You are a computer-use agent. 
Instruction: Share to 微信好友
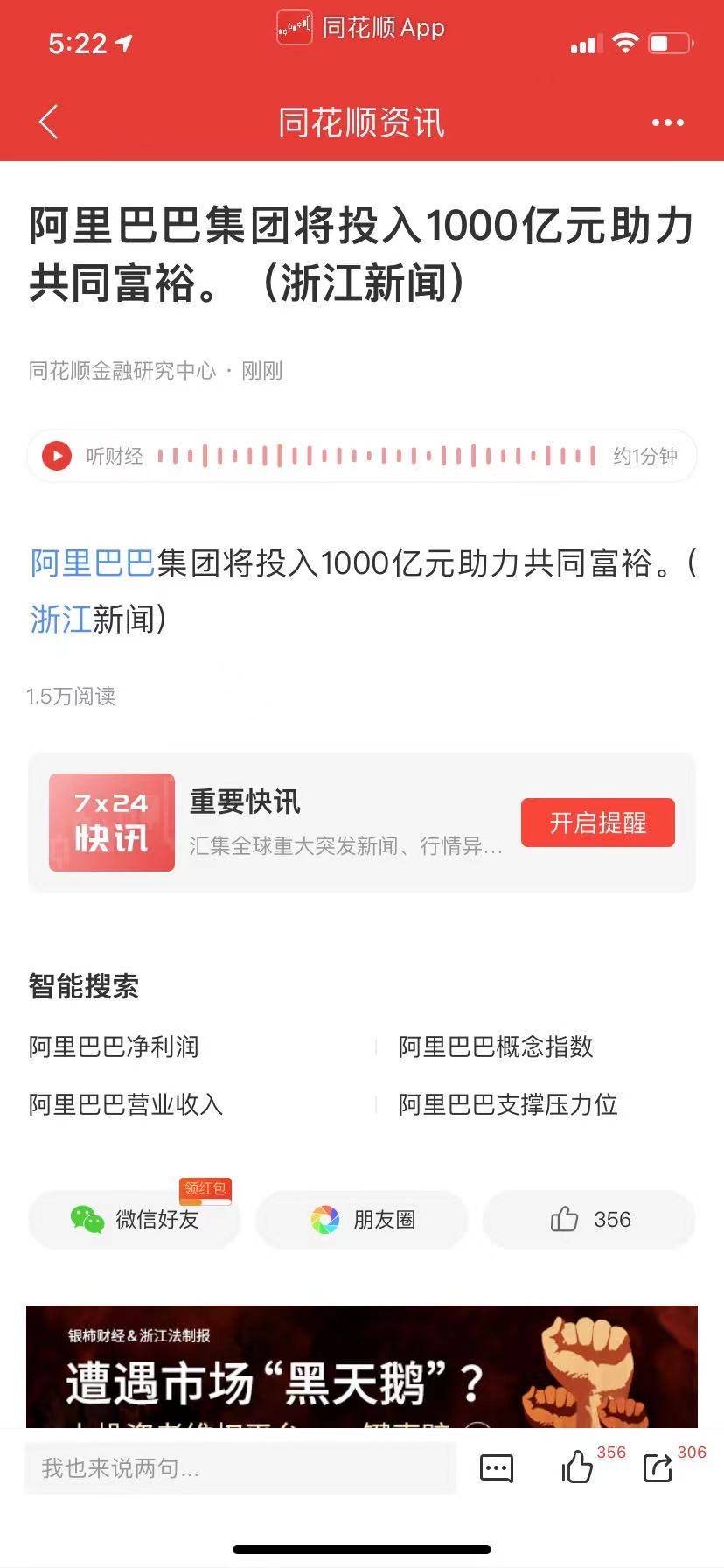pos(135,1219)
